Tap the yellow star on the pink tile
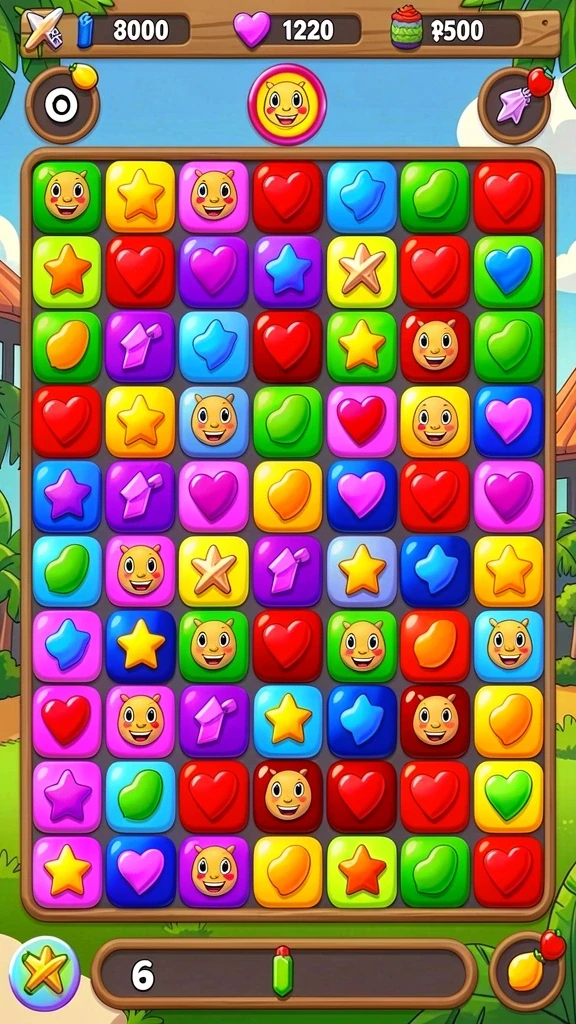The width and height of the screenshot is (576, 1024). (x=67, y=871)
